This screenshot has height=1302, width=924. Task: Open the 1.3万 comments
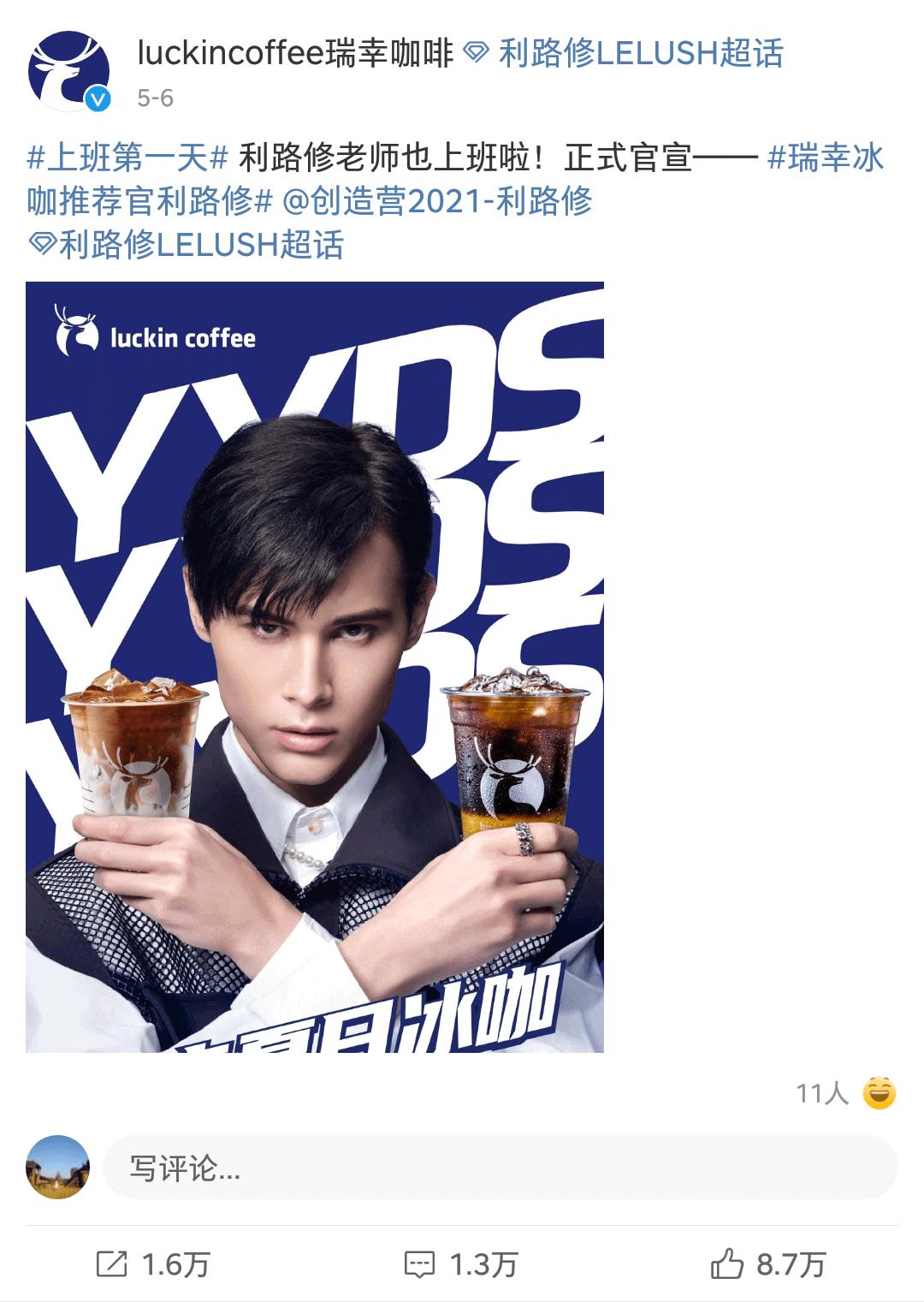pos(461,1264)
